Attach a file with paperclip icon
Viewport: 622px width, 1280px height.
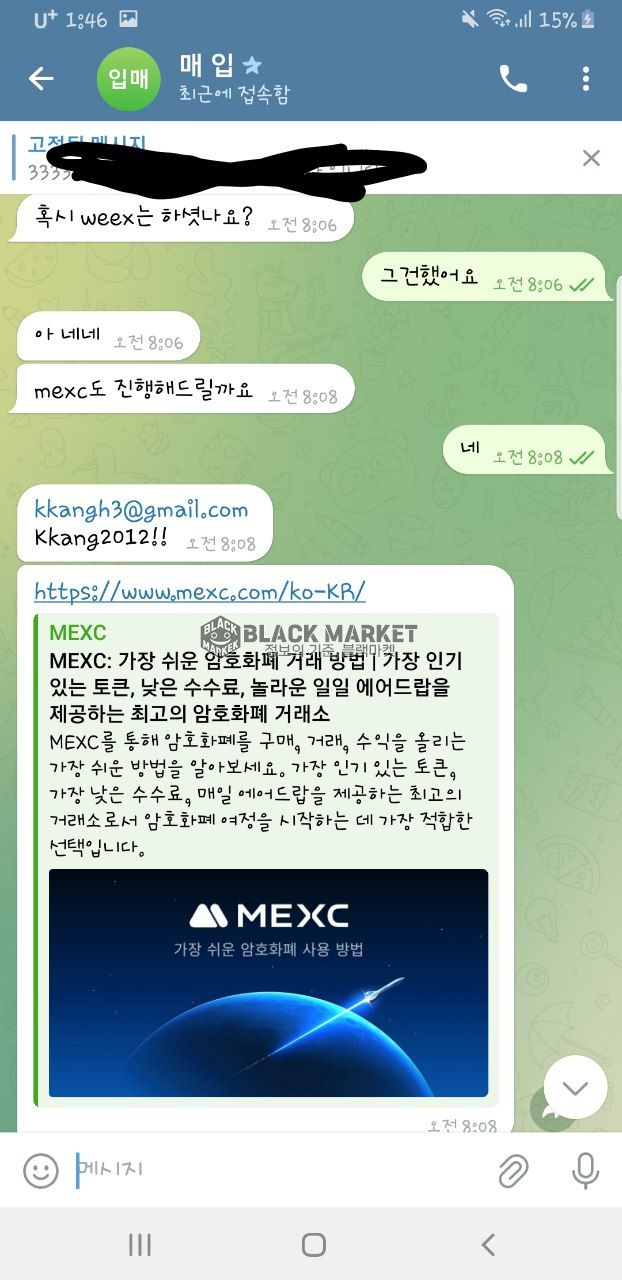tap(513, 1169)
